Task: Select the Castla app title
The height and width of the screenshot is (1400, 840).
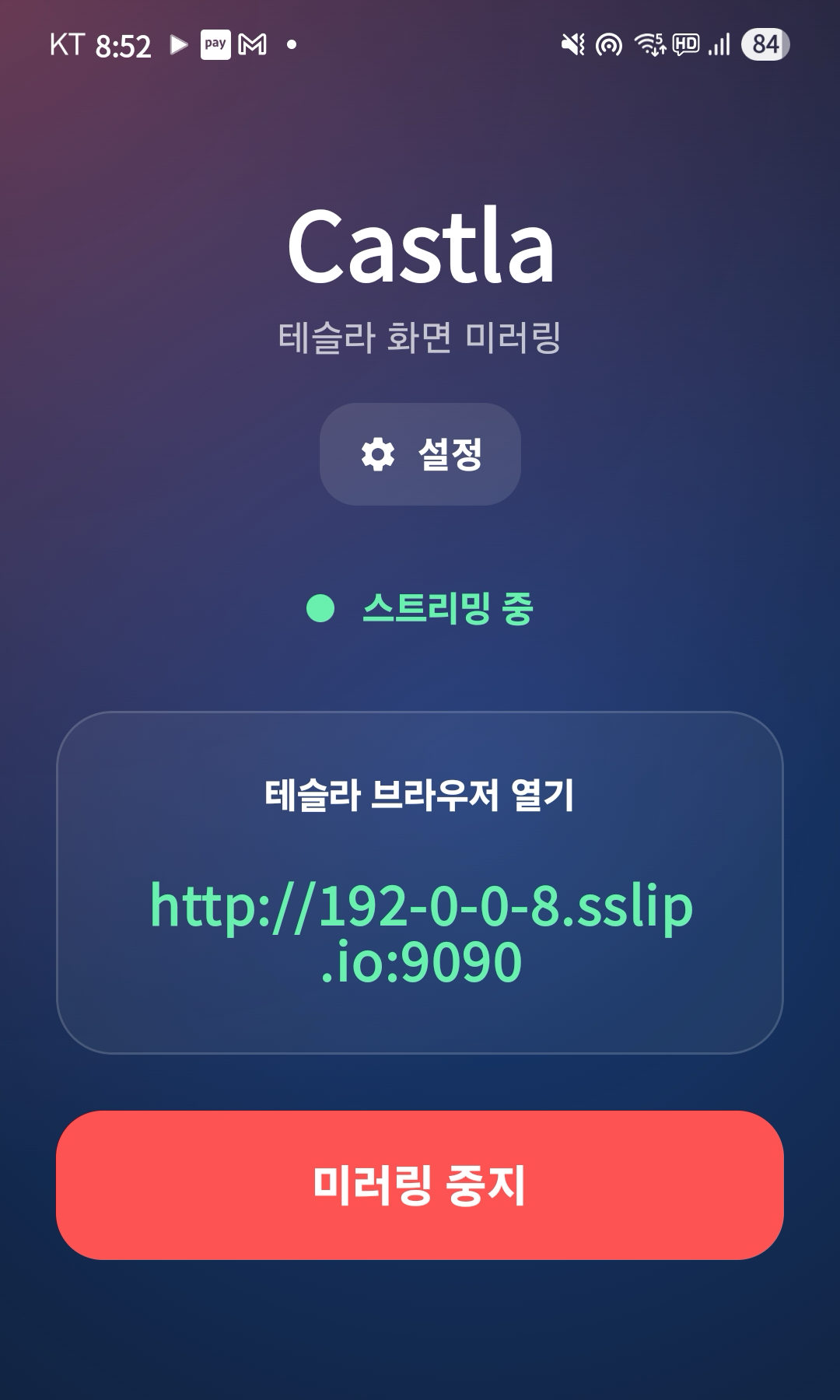Action: point(420,249)
